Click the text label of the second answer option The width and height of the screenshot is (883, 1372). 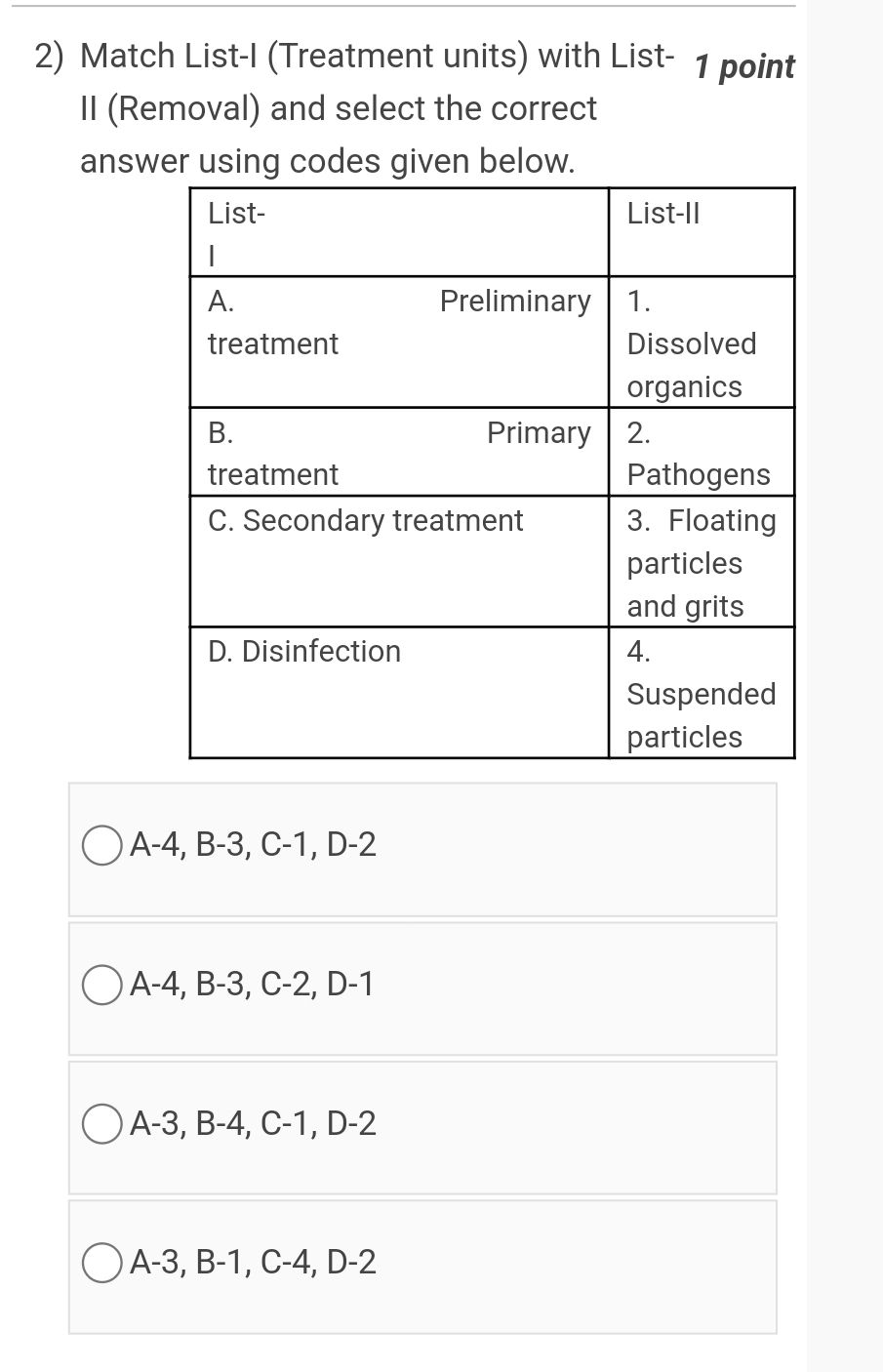point(254,985)
